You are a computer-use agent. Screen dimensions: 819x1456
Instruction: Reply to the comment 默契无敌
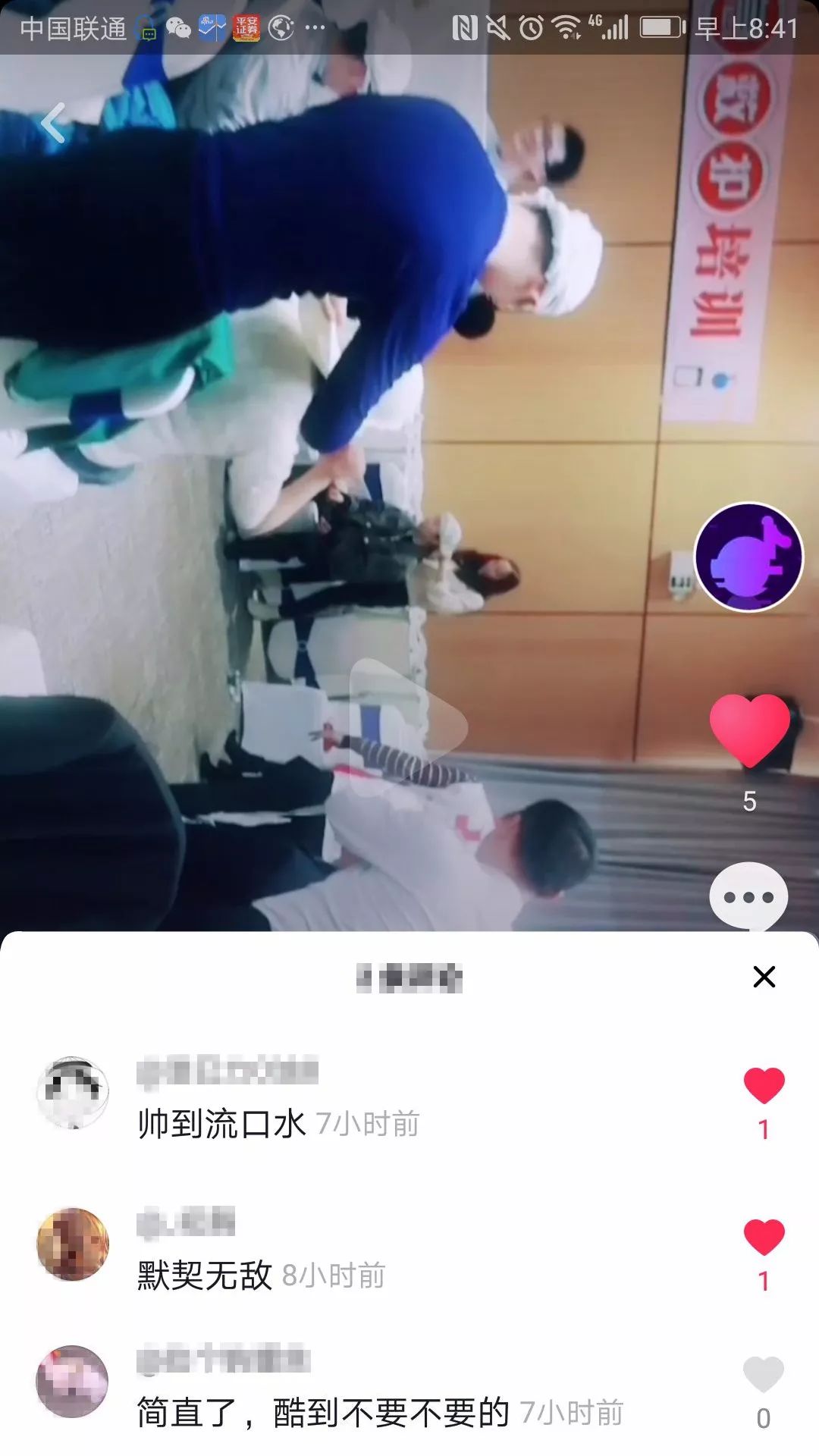click(204, 1276)
